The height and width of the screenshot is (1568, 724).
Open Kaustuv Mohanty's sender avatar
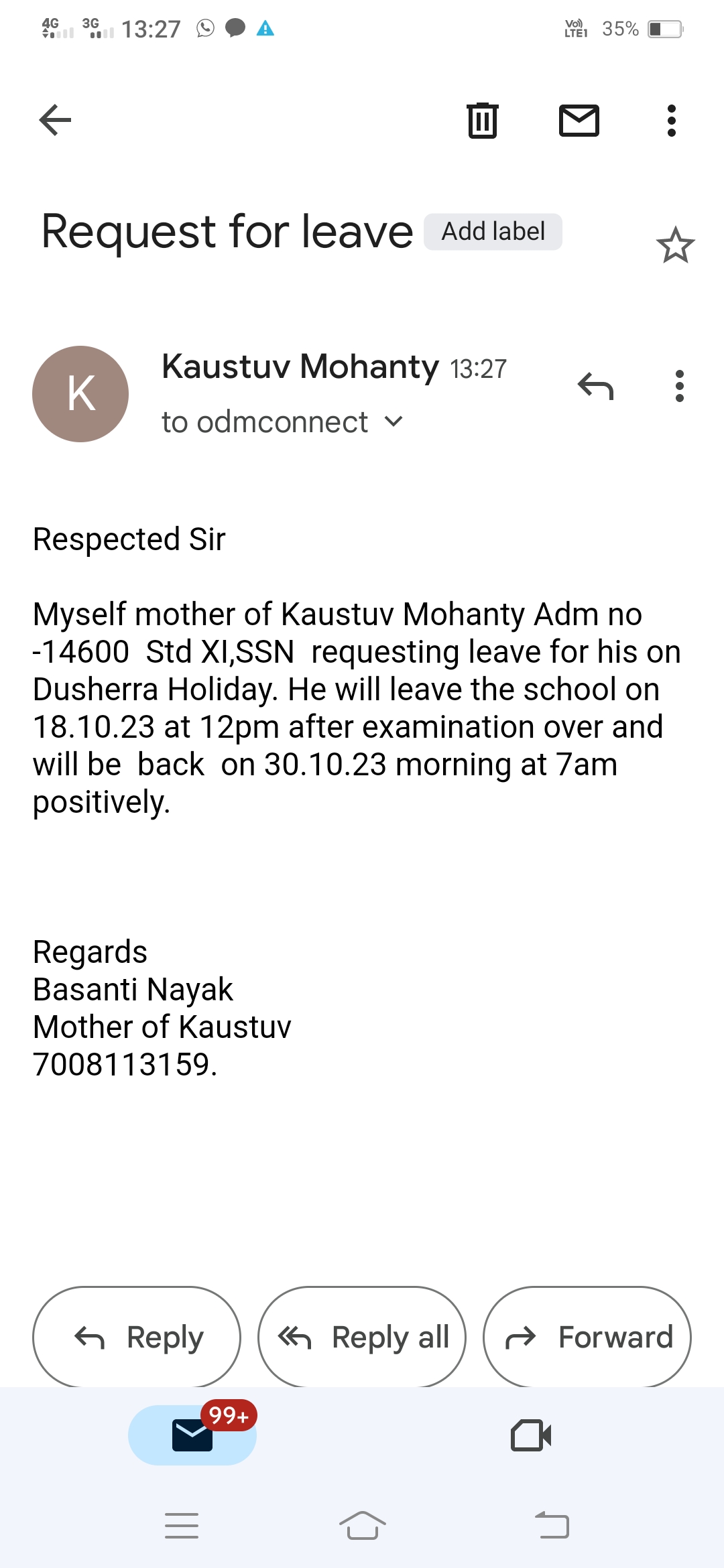coord(80,394)
